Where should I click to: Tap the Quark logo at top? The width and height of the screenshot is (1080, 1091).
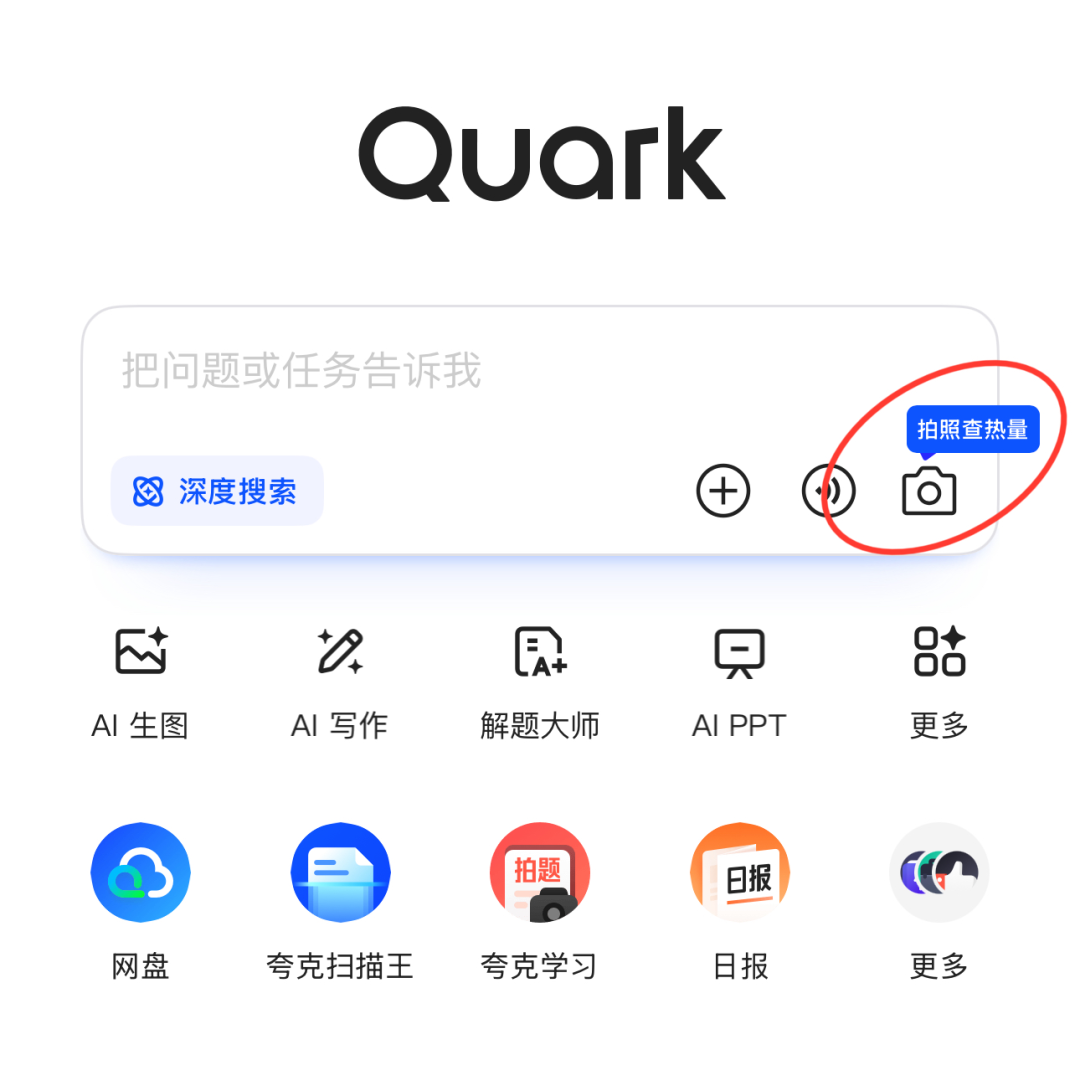pos(540,155)
